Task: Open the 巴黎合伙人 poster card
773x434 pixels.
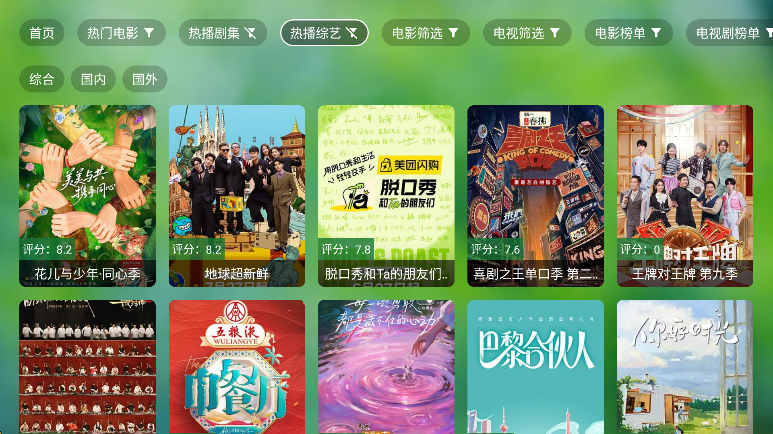Action: pos(535,365)
